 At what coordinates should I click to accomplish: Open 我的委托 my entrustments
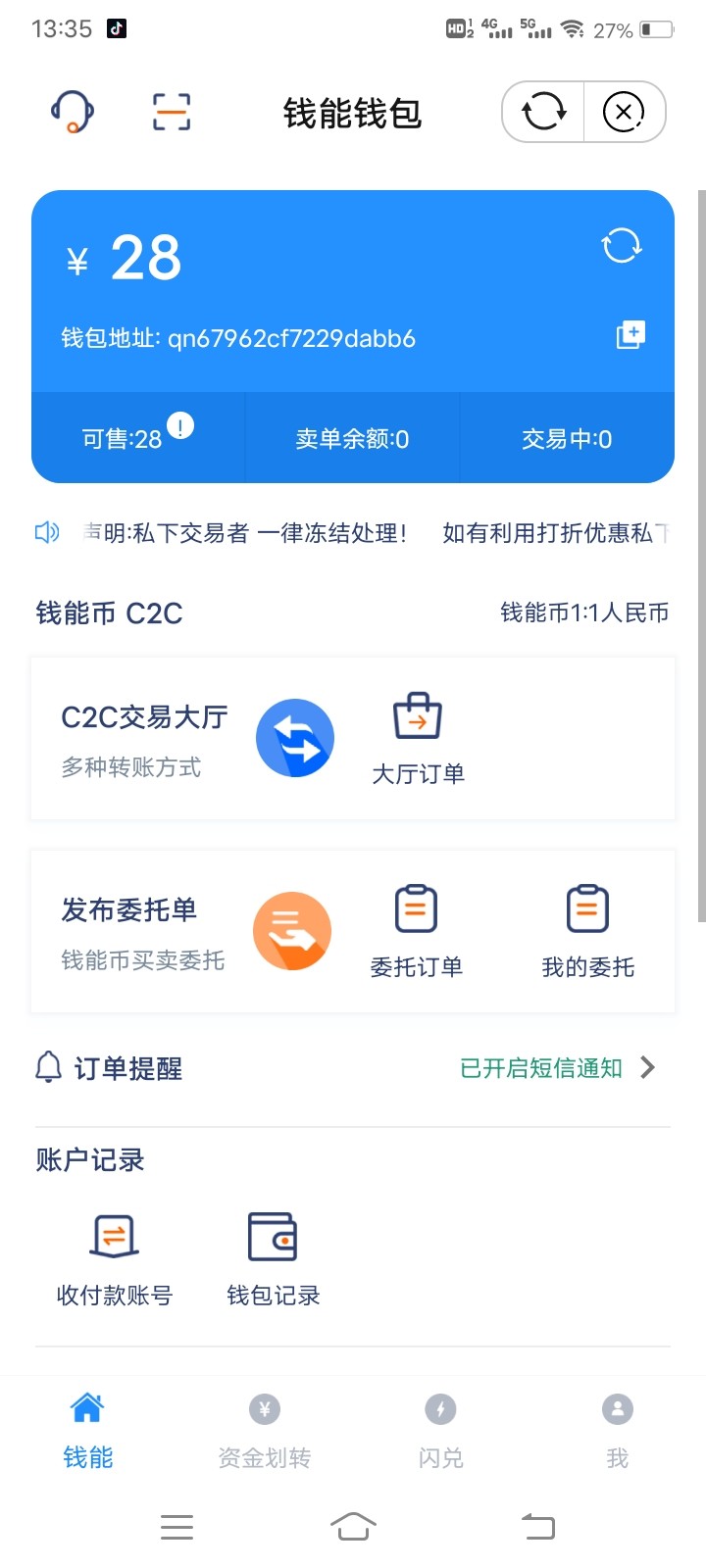586,926
